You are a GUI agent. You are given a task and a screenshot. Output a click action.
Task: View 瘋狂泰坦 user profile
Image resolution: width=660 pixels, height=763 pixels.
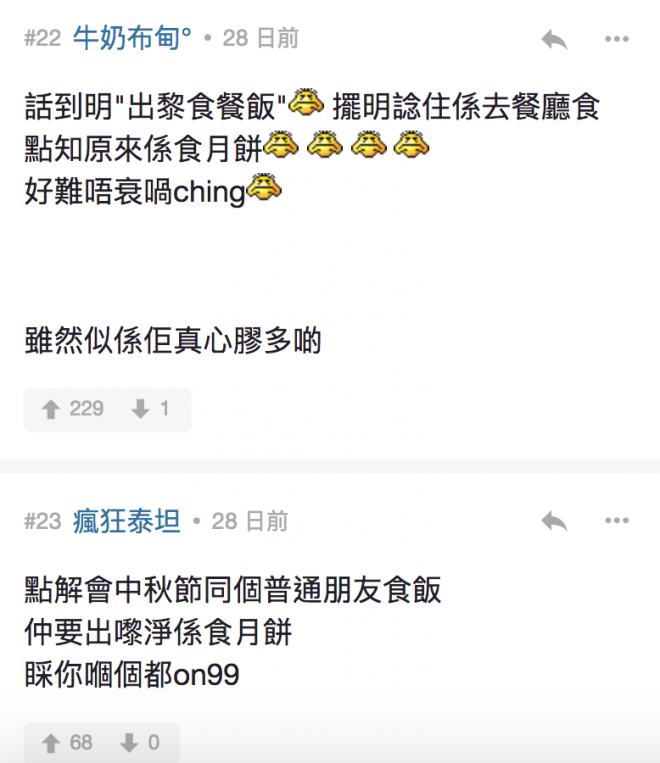click(126, 521)
